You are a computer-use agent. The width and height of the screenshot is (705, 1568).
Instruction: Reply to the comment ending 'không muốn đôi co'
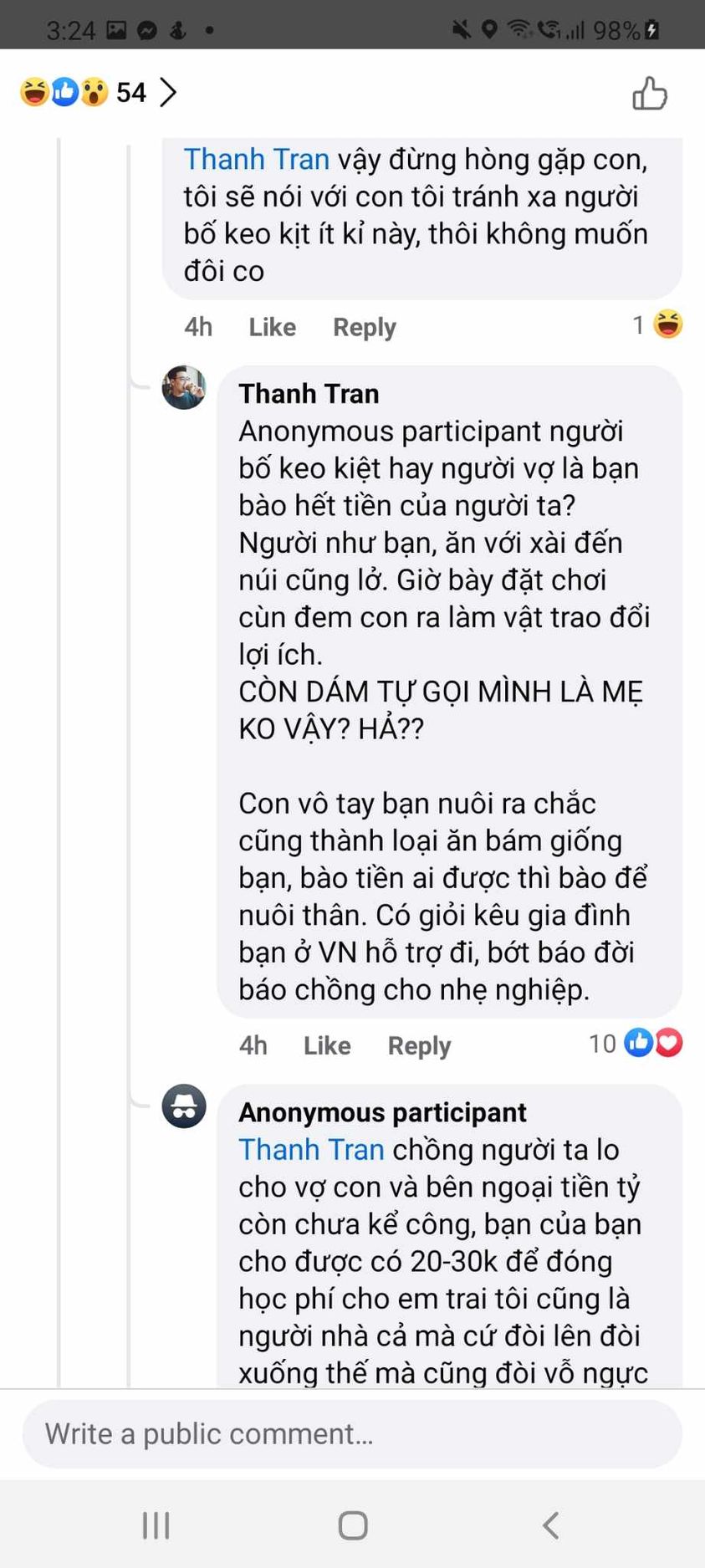364,327
